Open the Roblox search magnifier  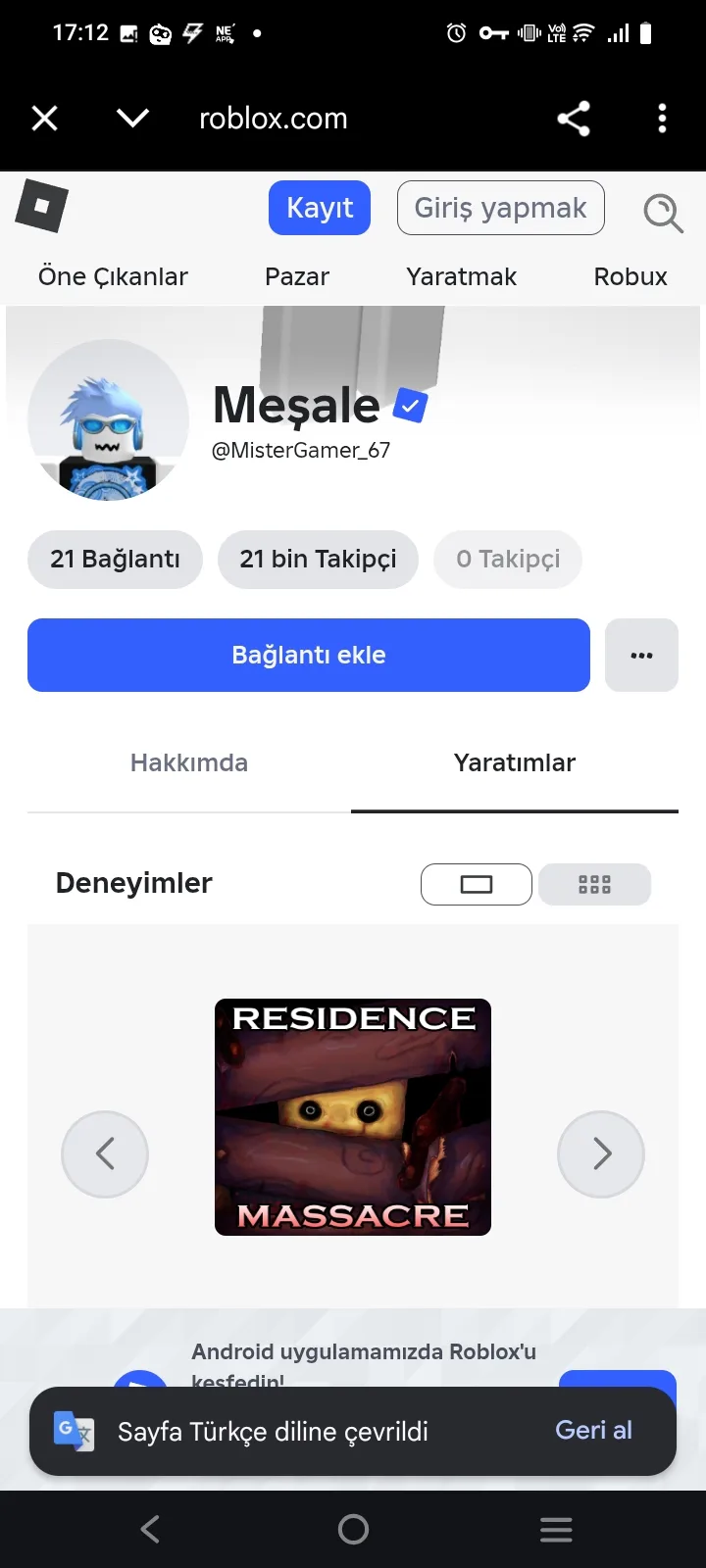click(x=663, y=212)
